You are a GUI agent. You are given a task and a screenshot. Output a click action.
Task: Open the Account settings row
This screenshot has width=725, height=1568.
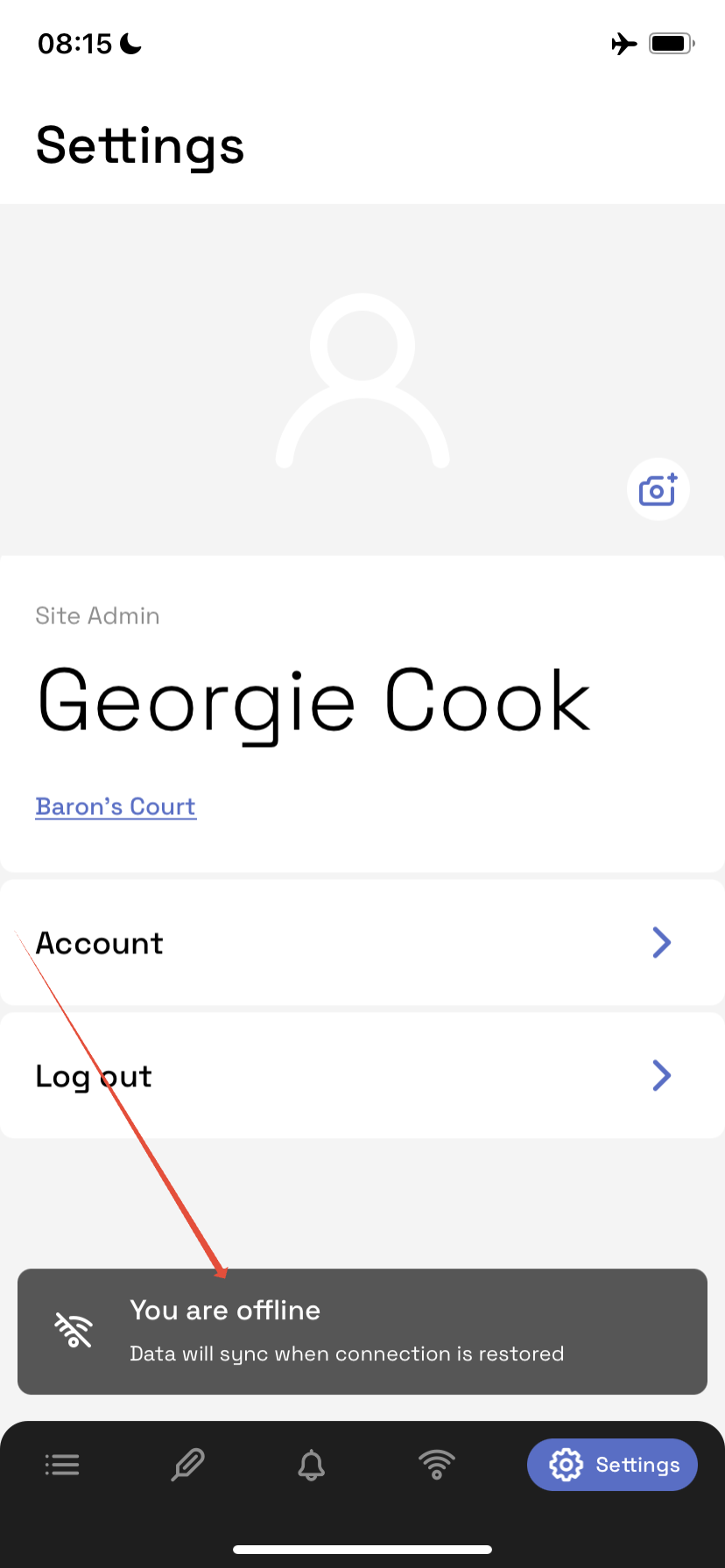362,943
